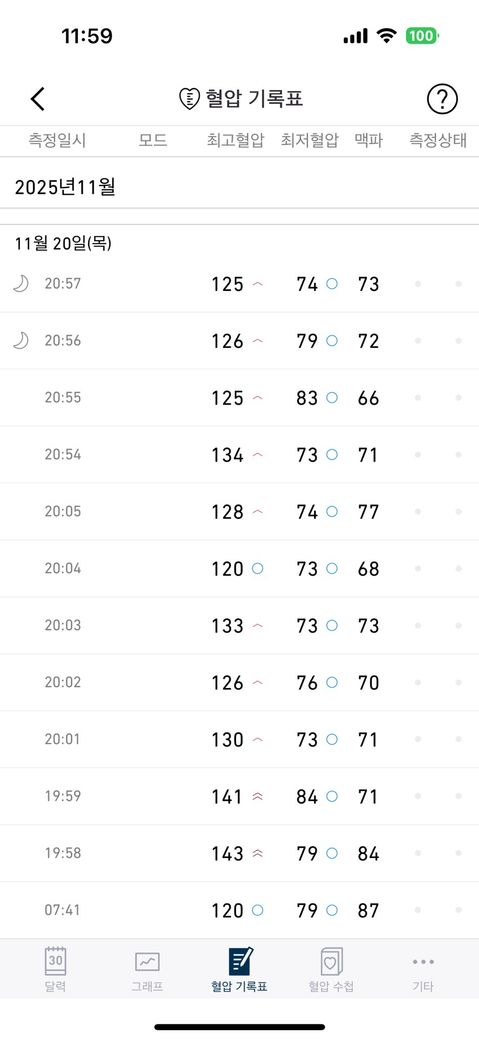Open the 20:01 measurement entry
479x1040 pixels.
coord(240,740)
